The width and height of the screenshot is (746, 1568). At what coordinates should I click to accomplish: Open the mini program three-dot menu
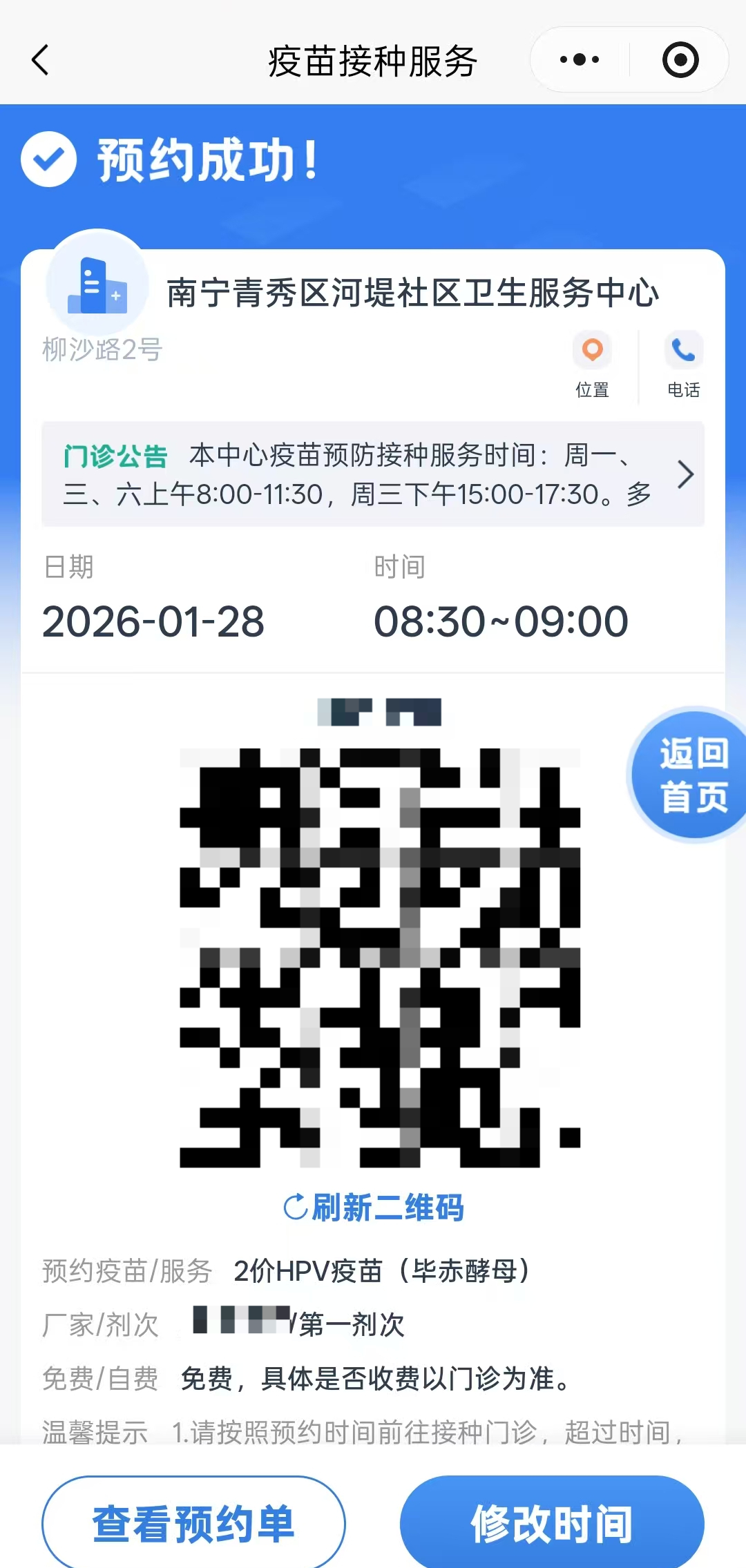point(580,60)
